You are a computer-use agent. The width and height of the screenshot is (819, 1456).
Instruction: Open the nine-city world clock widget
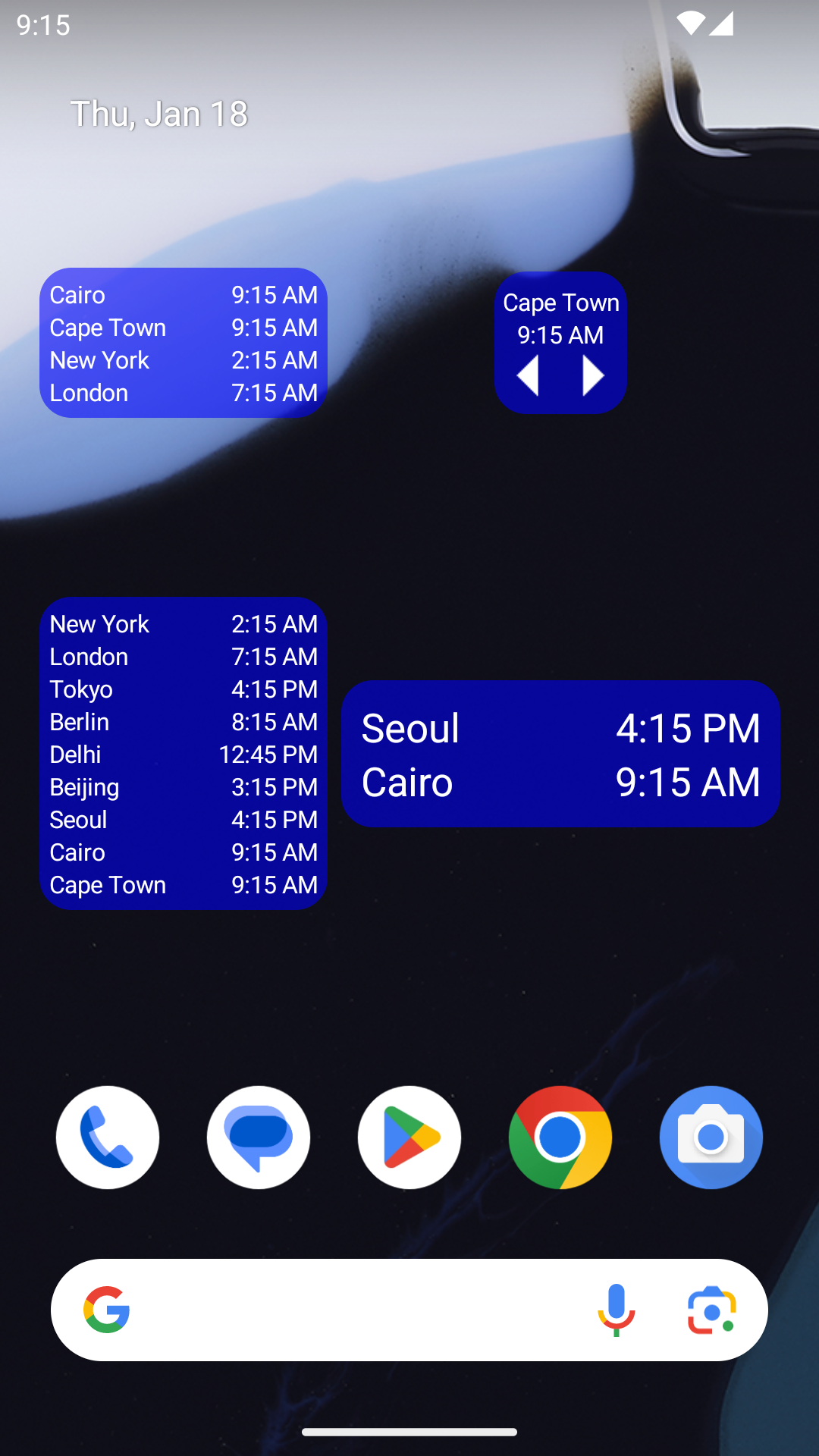184,754
